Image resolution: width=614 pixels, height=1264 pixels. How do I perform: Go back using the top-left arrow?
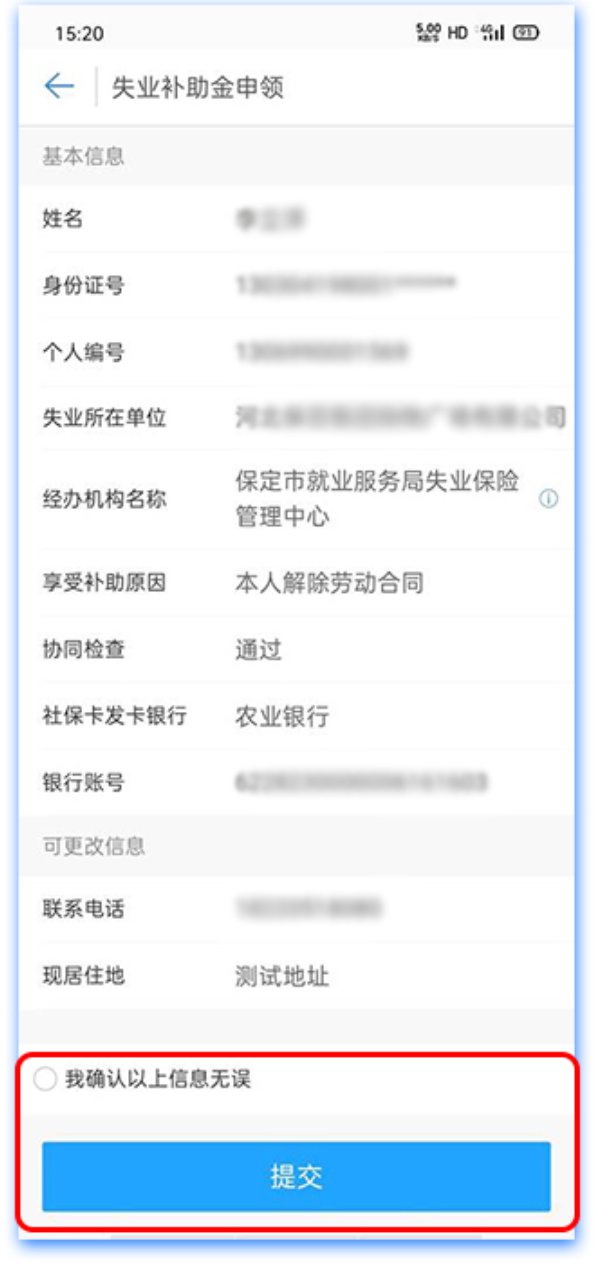pyautogui.click(x=59, y=87)
